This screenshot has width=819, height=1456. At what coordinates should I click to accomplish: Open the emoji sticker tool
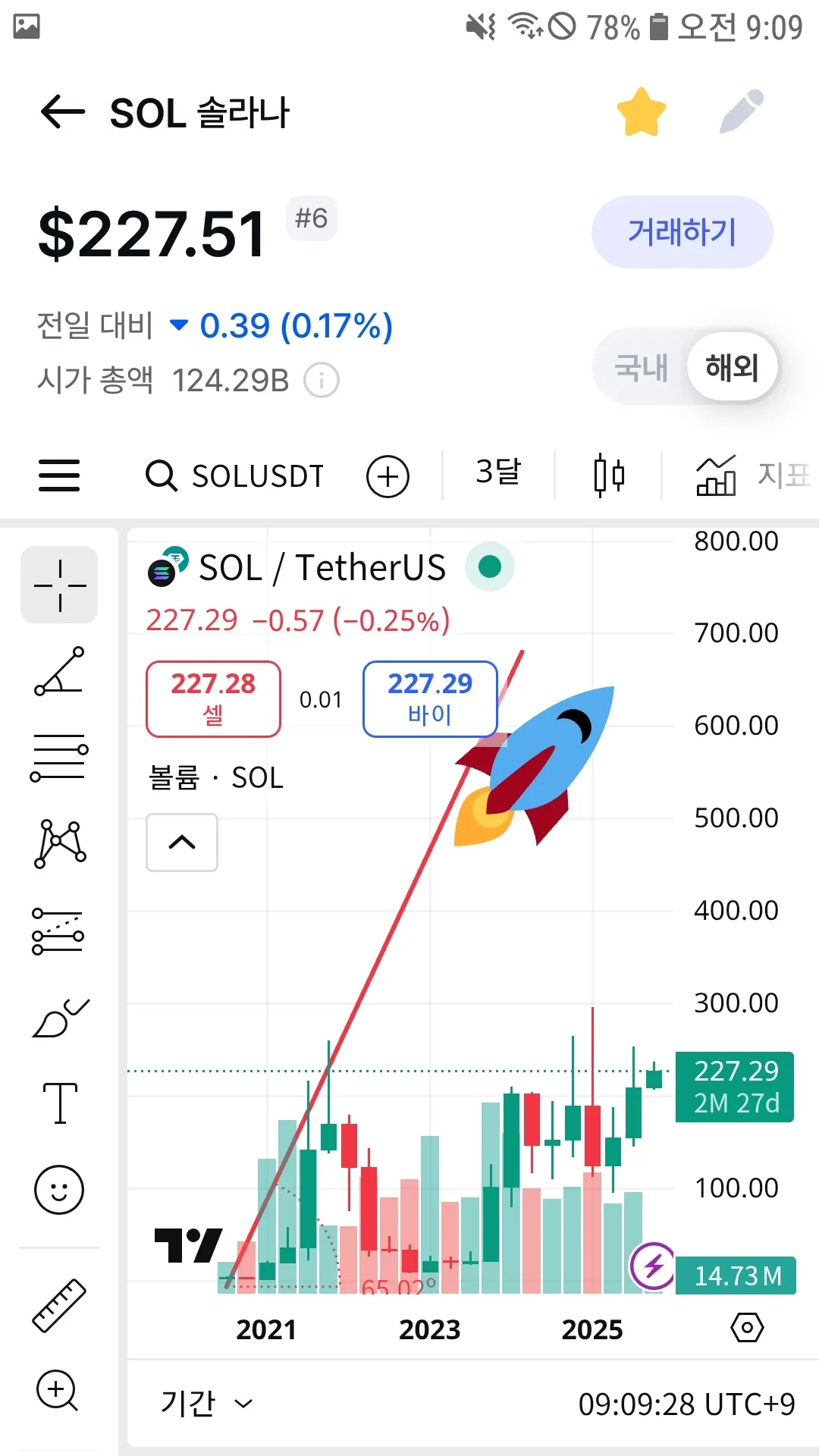tap(59, 1189)
